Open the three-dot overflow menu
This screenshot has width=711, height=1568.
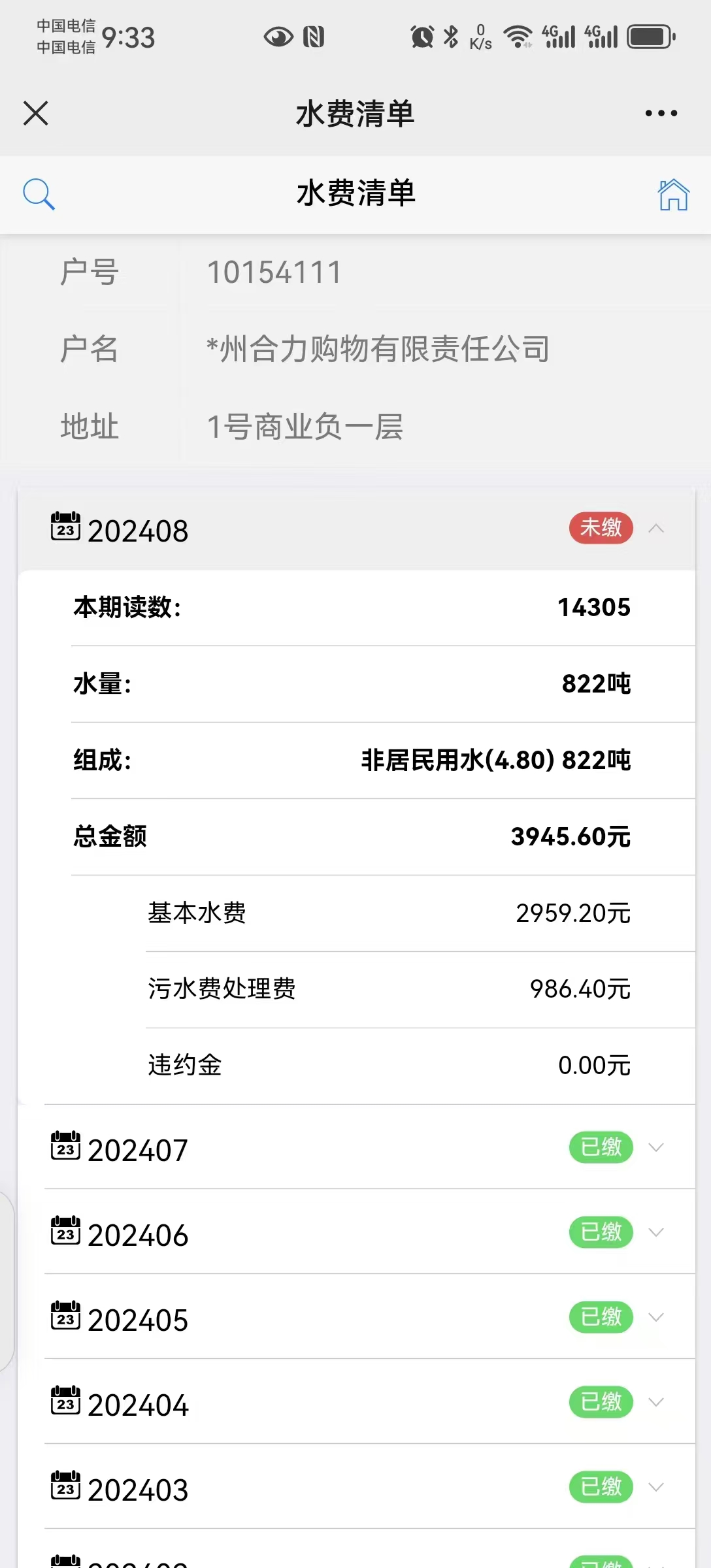(661, 113)
